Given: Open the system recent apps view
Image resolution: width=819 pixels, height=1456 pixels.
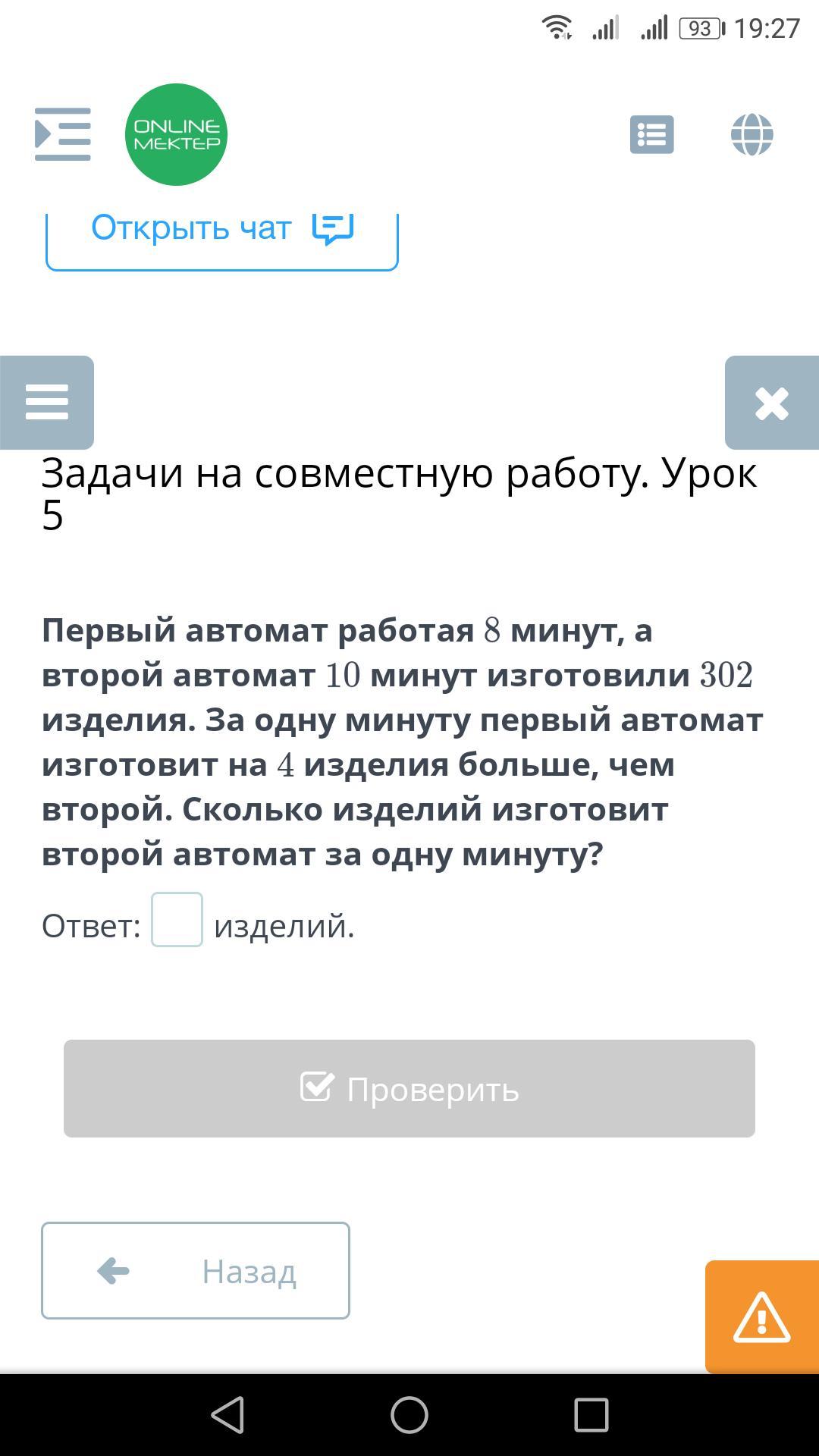Looking at the screenshot, I should [591, 1415].
